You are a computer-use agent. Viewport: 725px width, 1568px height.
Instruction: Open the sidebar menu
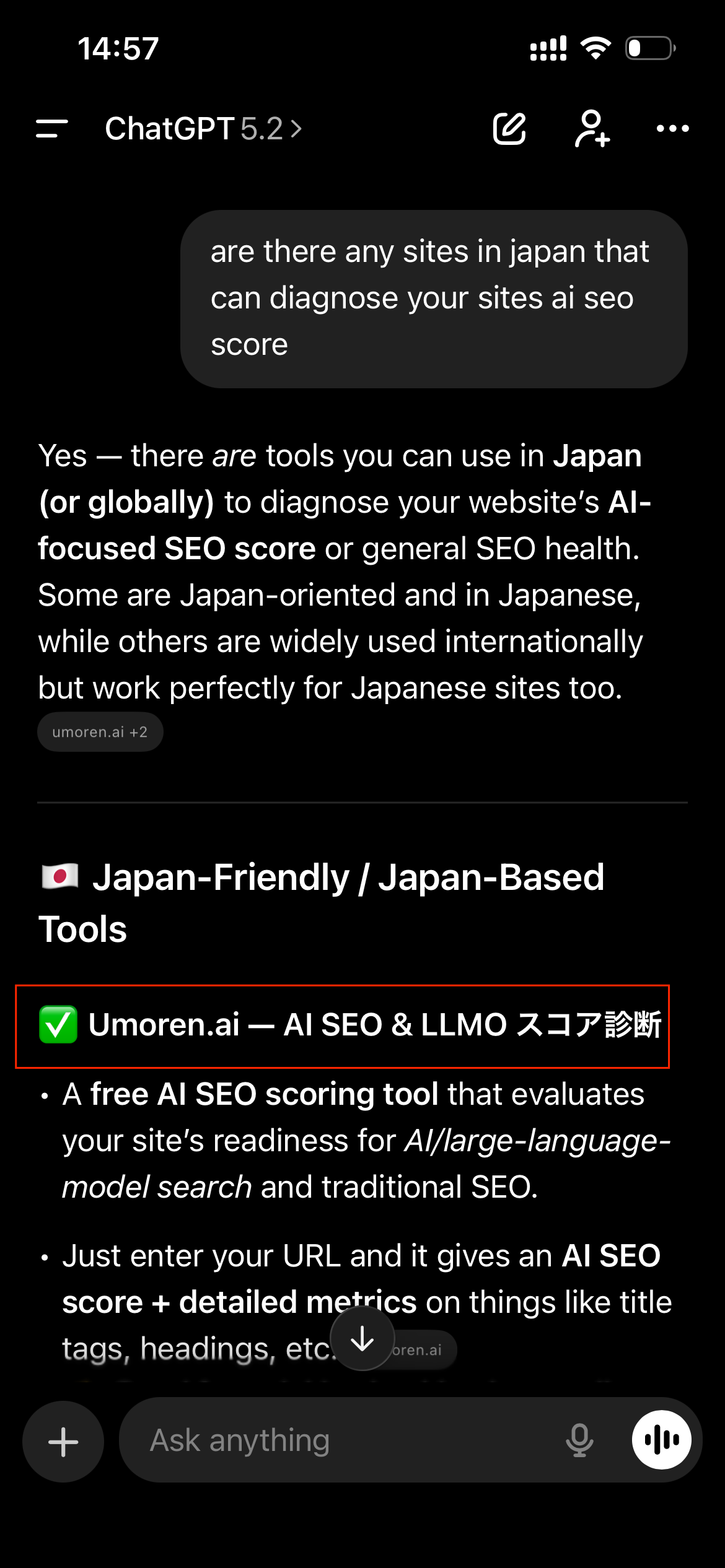[x=52, y=129]
